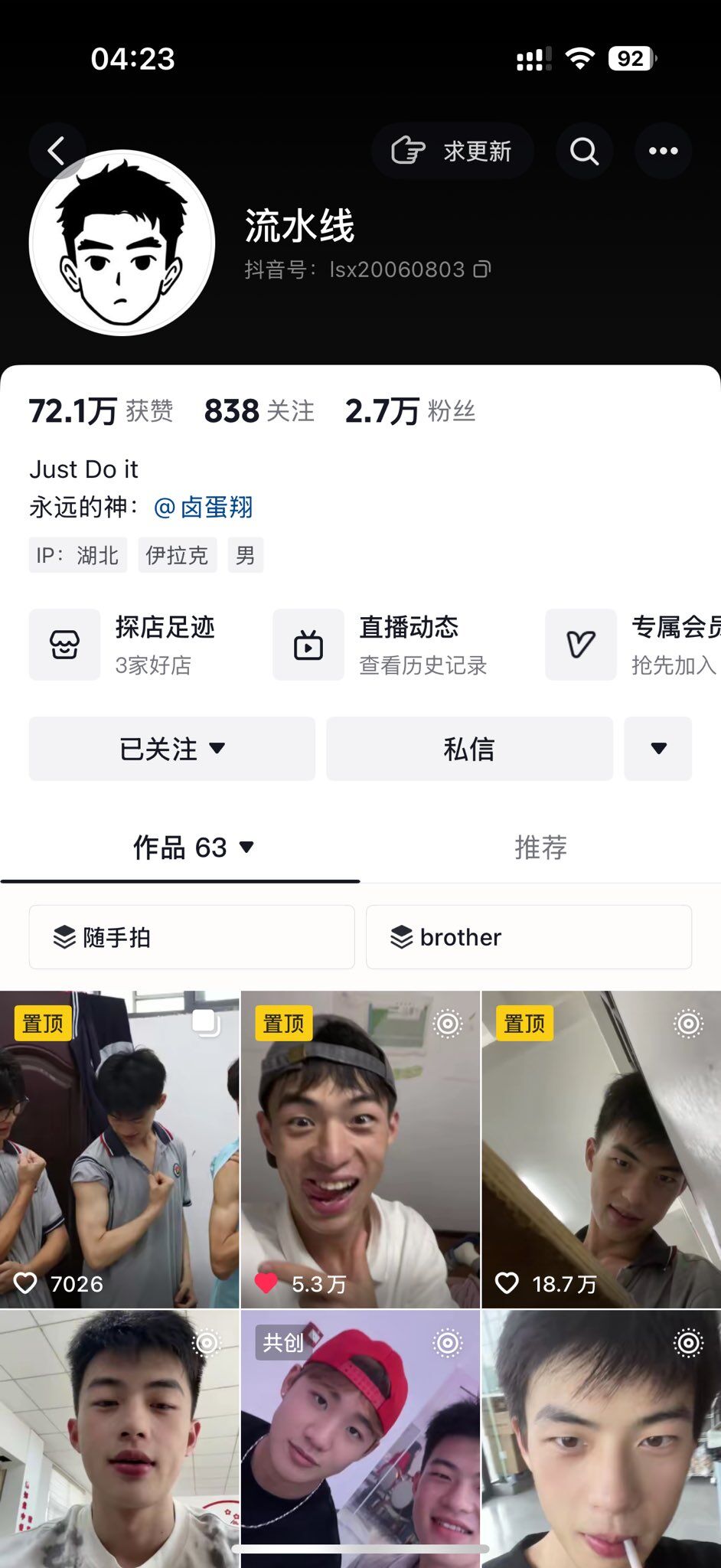The width and height of the screenshot is (721, 1568).
Task: Open the 随手拍 collection
Action: tap(191, 937)
